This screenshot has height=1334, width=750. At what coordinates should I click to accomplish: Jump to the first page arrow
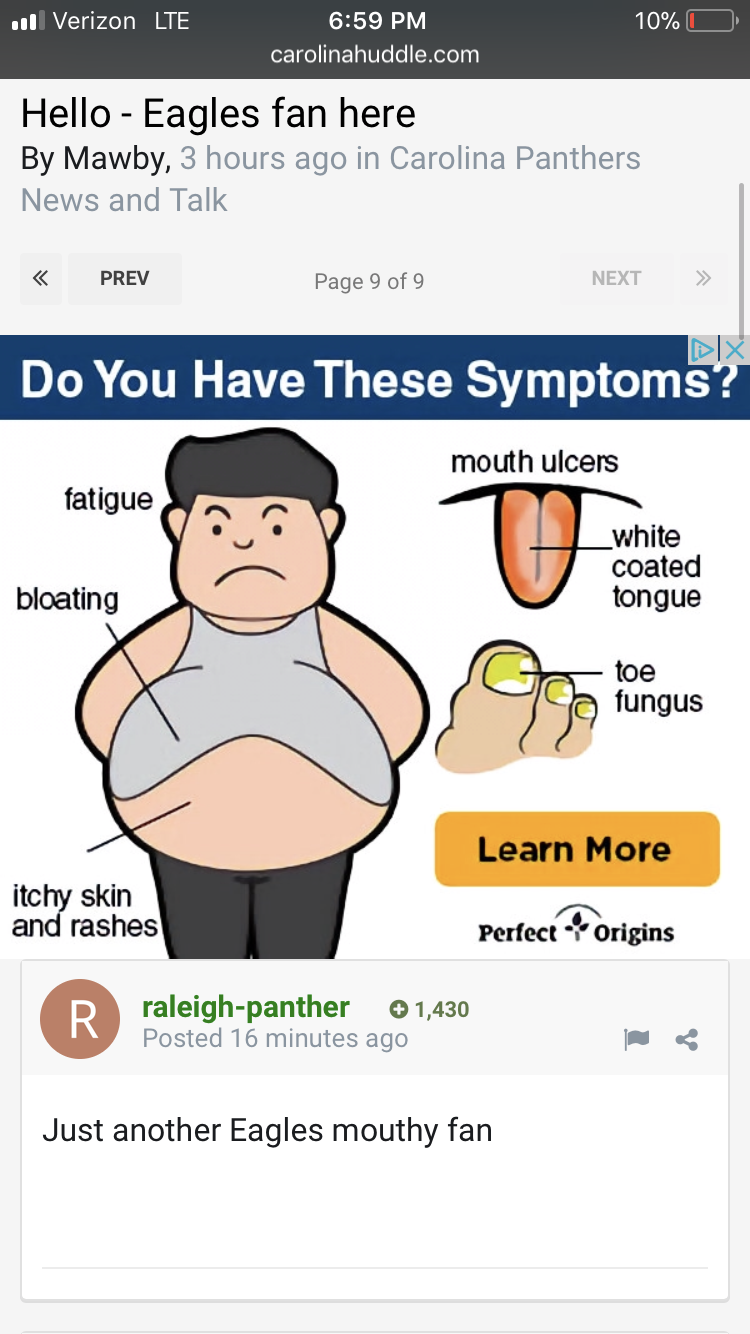pos(40,278)
